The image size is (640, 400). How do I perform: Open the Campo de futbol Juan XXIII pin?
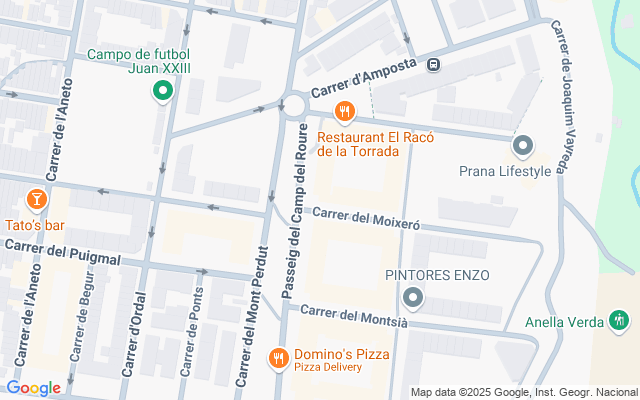163,93
